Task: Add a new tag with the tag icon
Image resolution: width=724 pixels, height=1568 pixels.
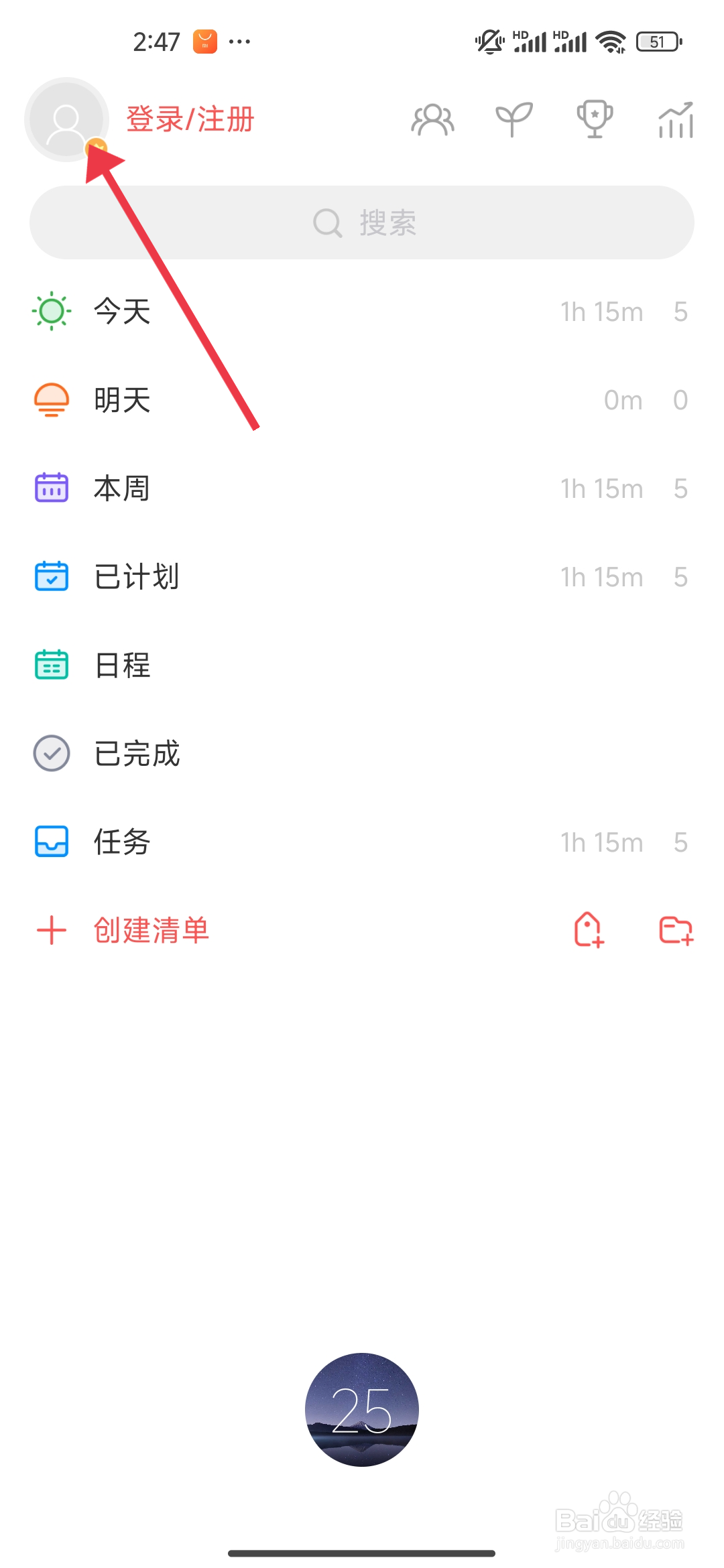Action: click(x=588, y=931)
